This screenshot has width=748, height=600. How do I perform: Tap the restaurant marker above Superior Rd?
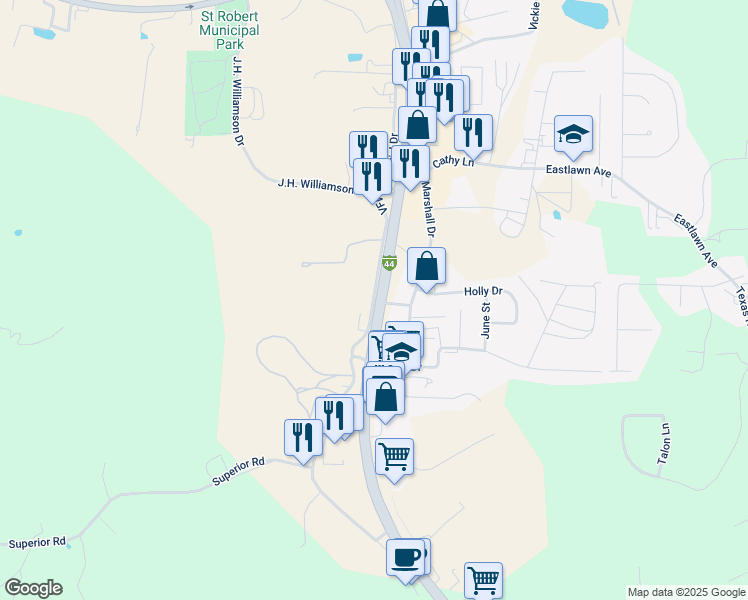coord(303,438)
